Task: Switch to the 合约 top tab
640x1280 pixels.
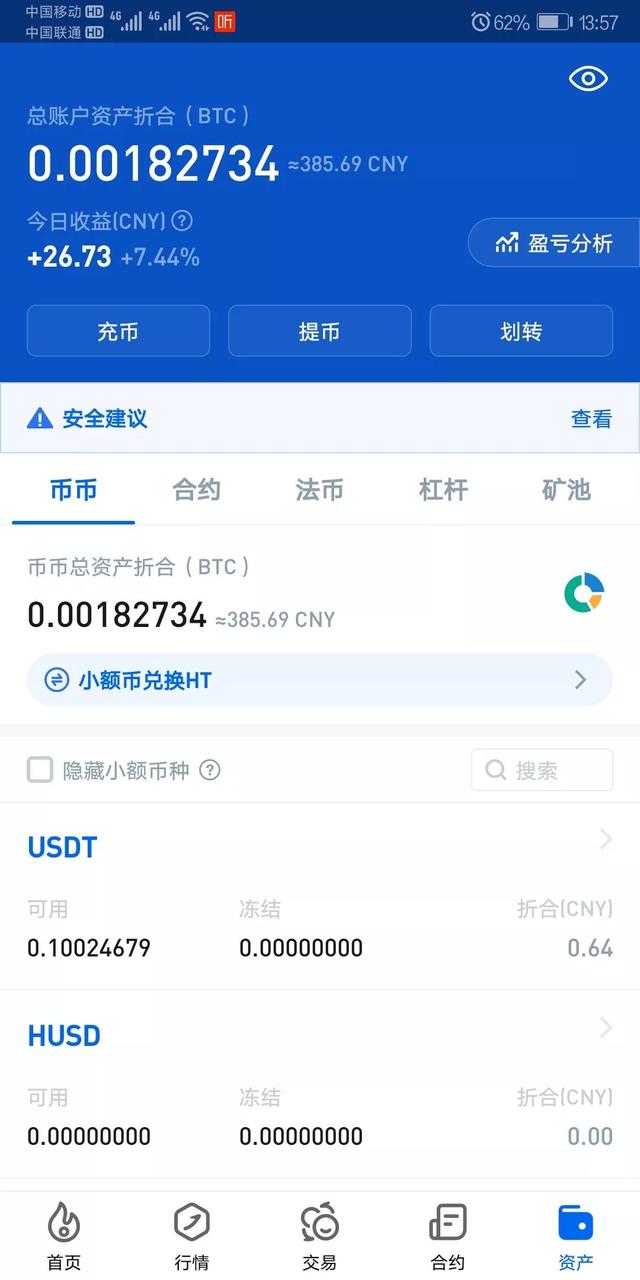Action: [196, 490]
